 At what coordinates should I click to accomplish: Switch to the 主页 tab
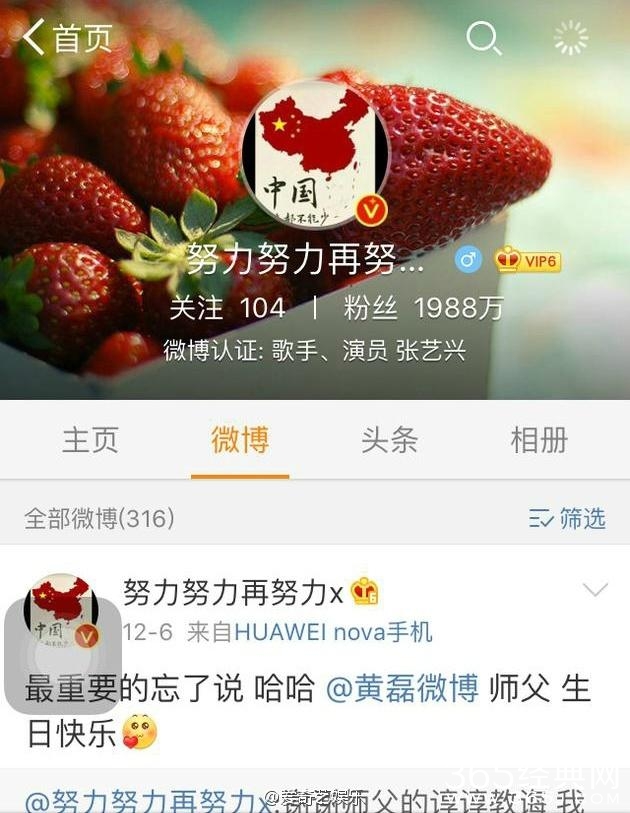click(x=90, y=440)
